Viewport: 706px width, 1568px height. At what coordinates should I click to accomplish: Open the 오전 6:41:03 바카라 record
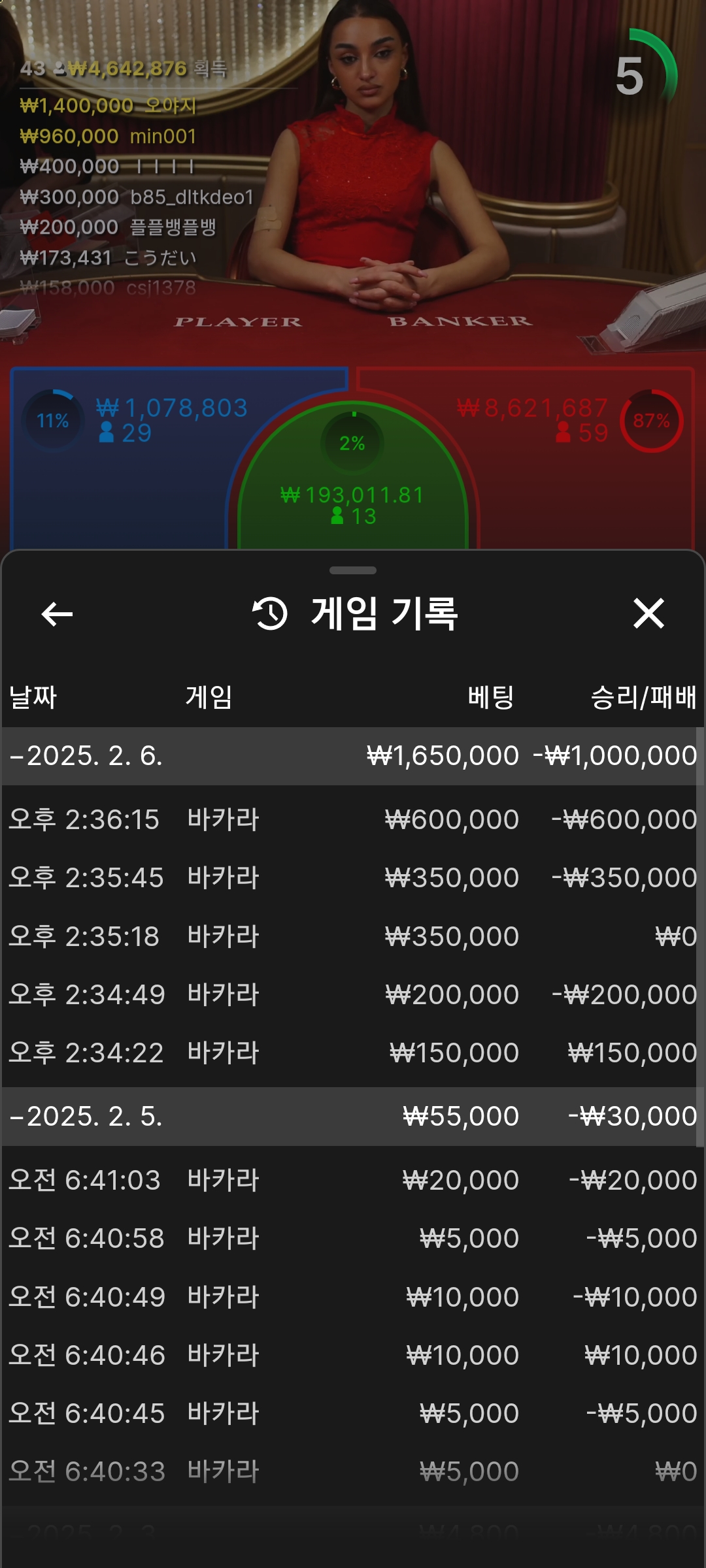[x=352, y=1180]
